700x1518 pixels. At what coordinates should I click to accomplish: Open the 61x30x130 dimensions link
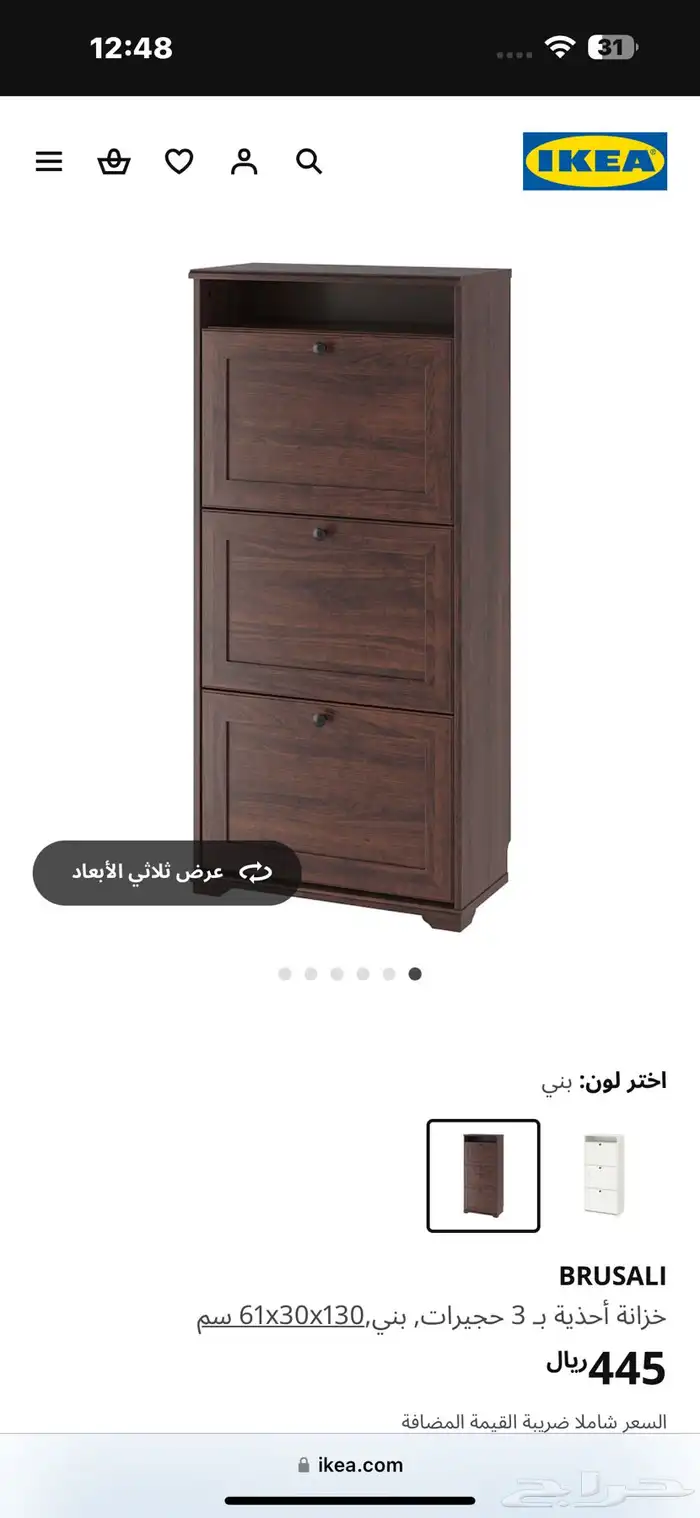tap(281, 1316)
